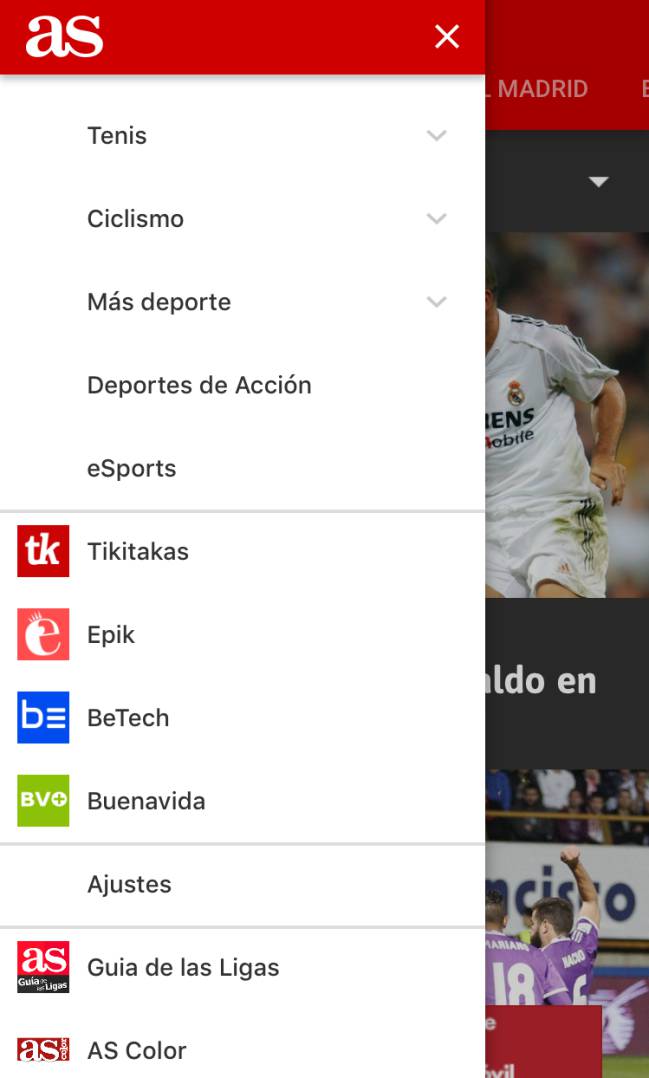This screenshot has height=1078, width=649.
Task: Open Ajustes settings
Action: (129, 884)
